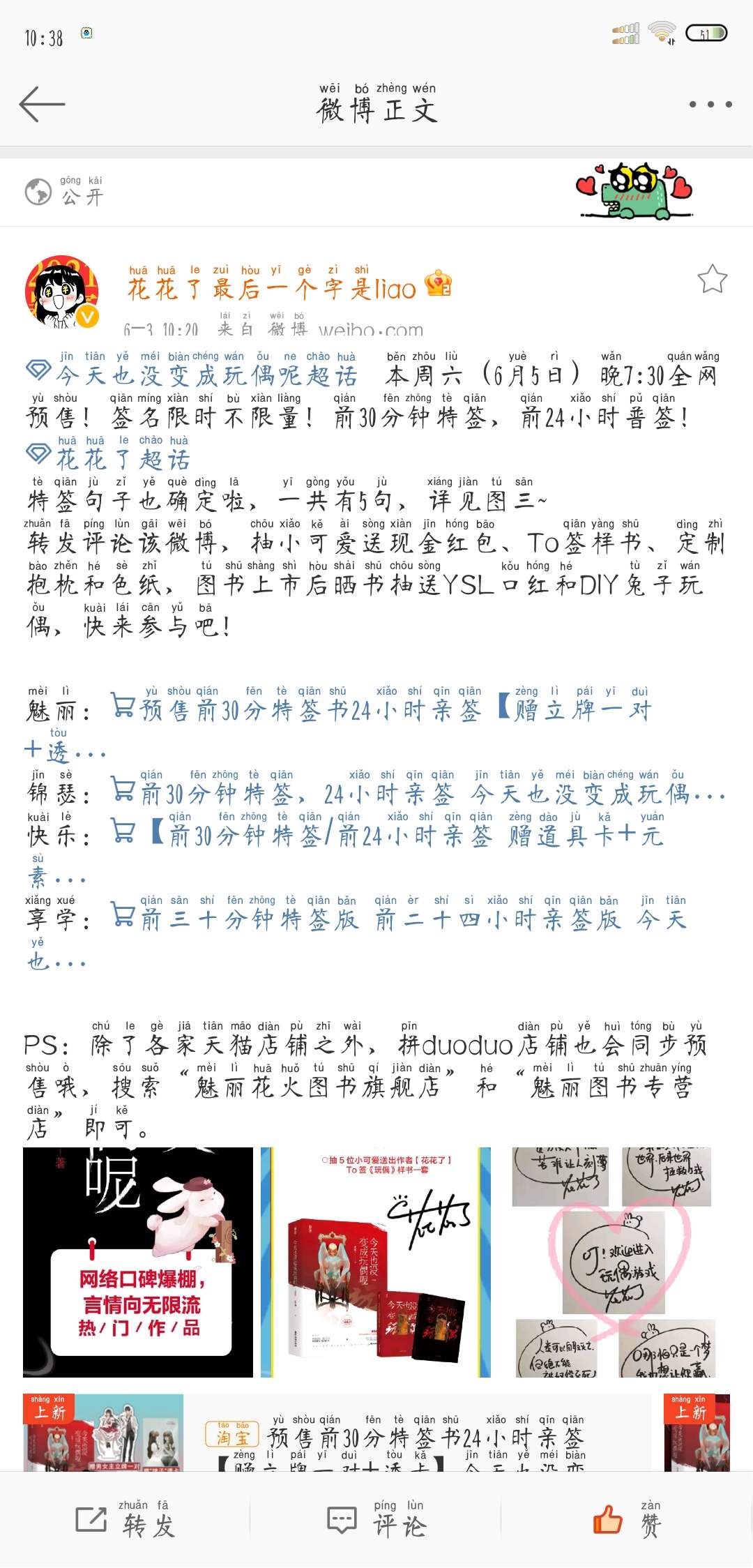Open the author's profile avatar
753x1568 pixels.
(x=61, y=292)
